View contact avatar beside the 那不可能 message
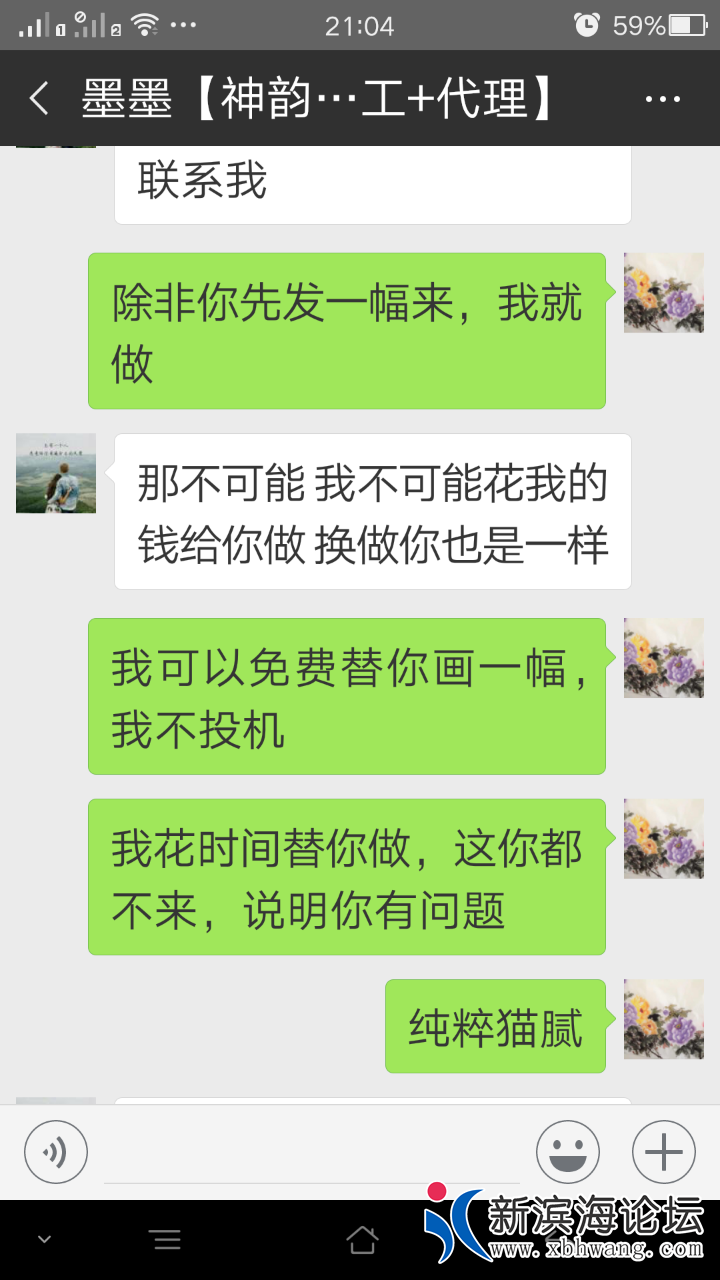The height and width of the screenshot is (1280, 720). click(56, 473)
